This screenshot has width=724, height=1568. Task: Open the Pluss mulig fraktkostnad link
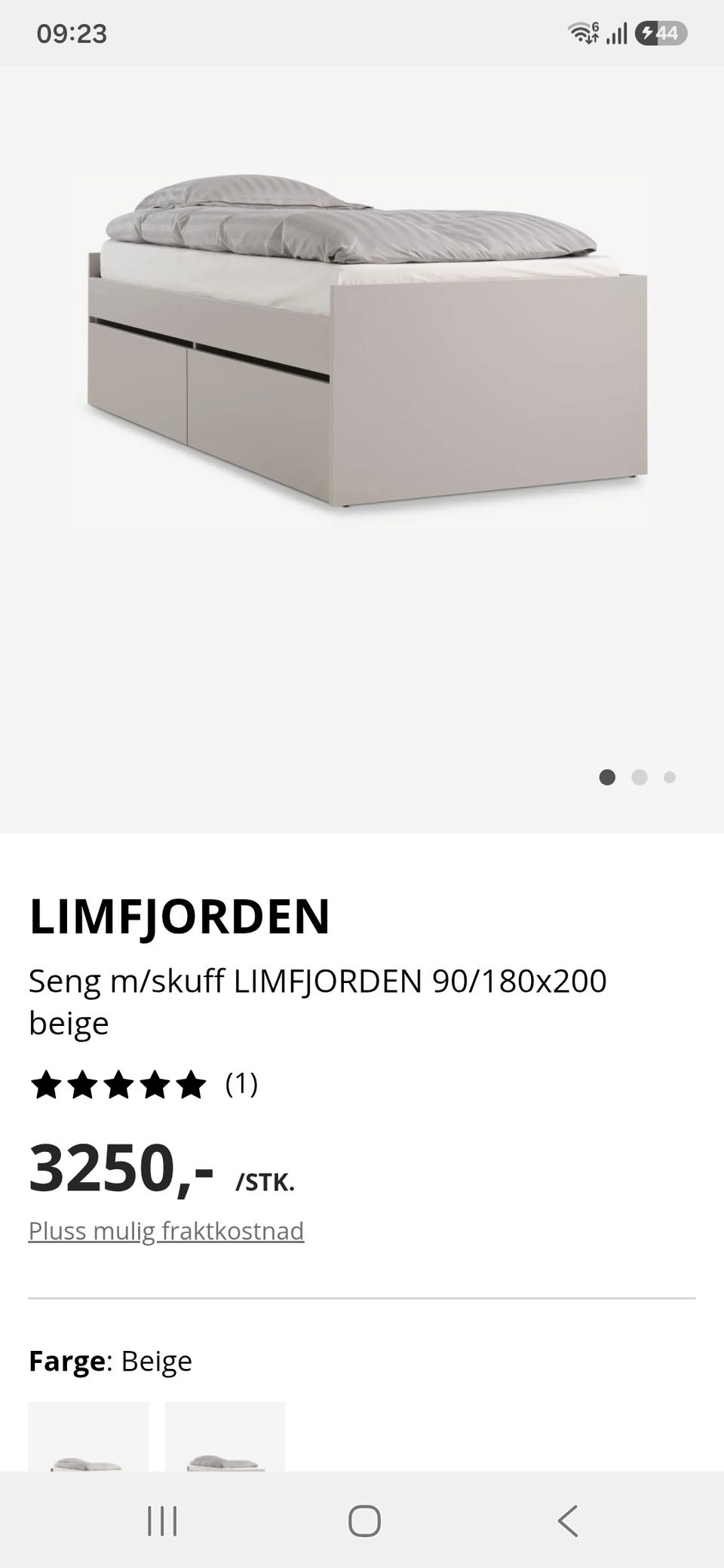(166, 1231)
